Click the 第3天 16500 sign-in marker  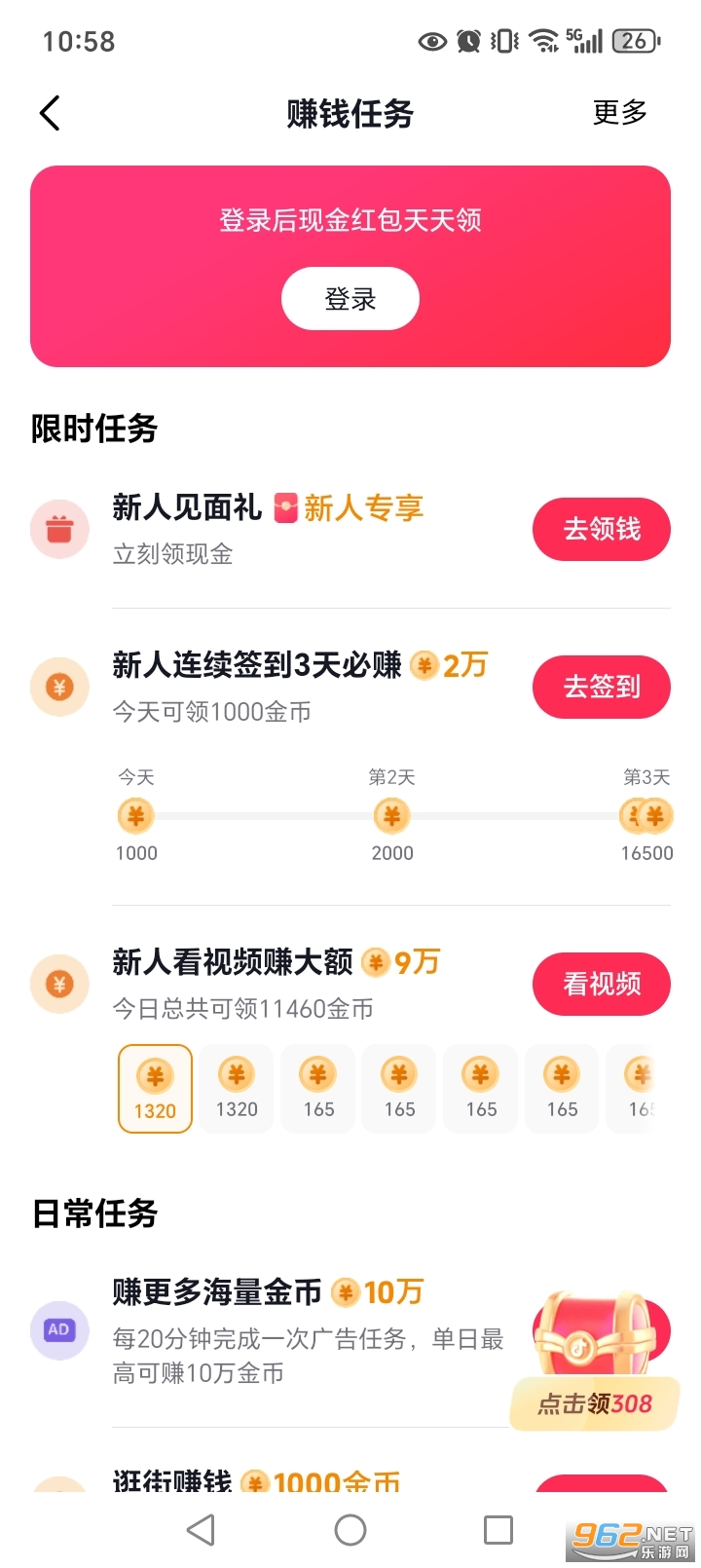pyautogui.click(x=646, y=816)
